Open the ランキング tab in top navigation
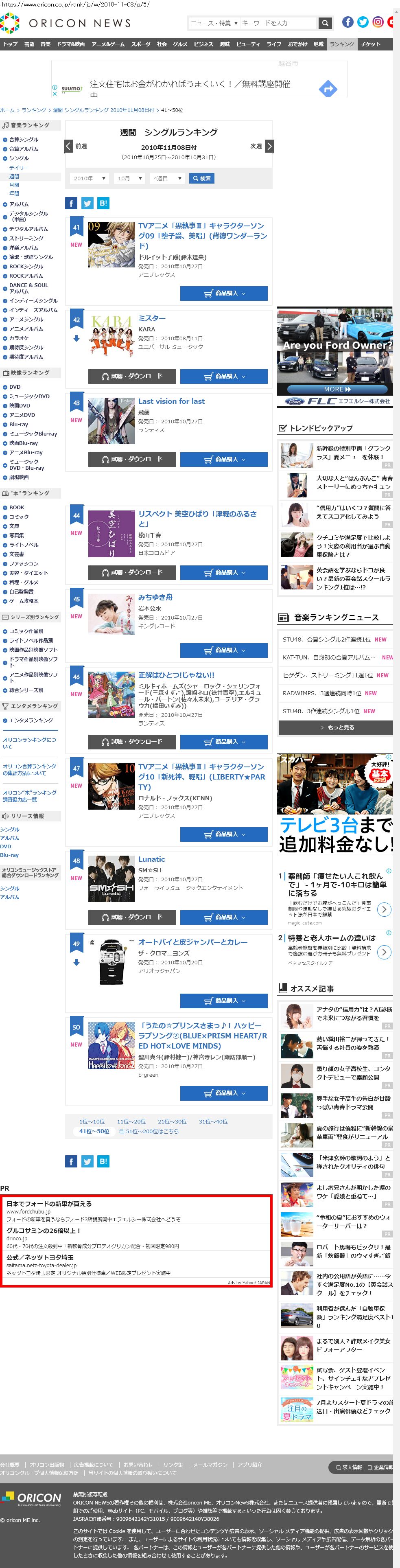400x1568 pixels. [341, 44]
